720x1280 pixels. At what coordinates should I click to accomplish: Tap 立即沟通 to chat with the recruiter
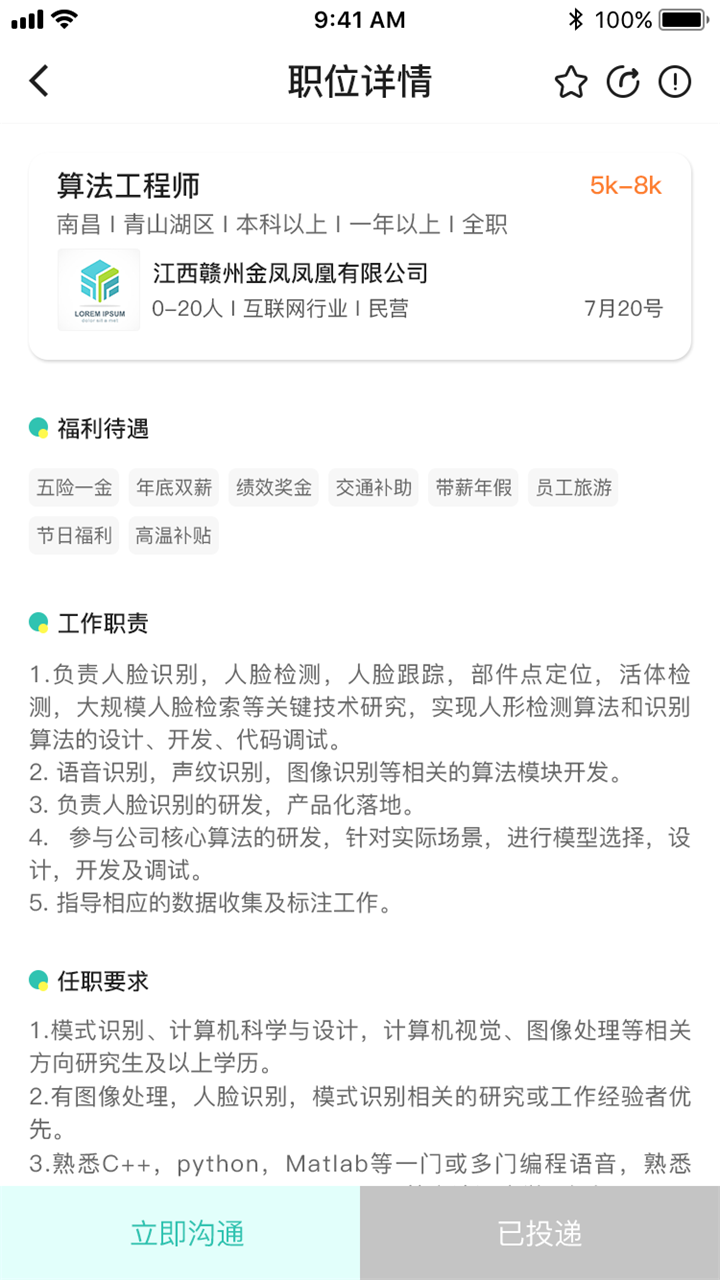tap(187, 1233)
